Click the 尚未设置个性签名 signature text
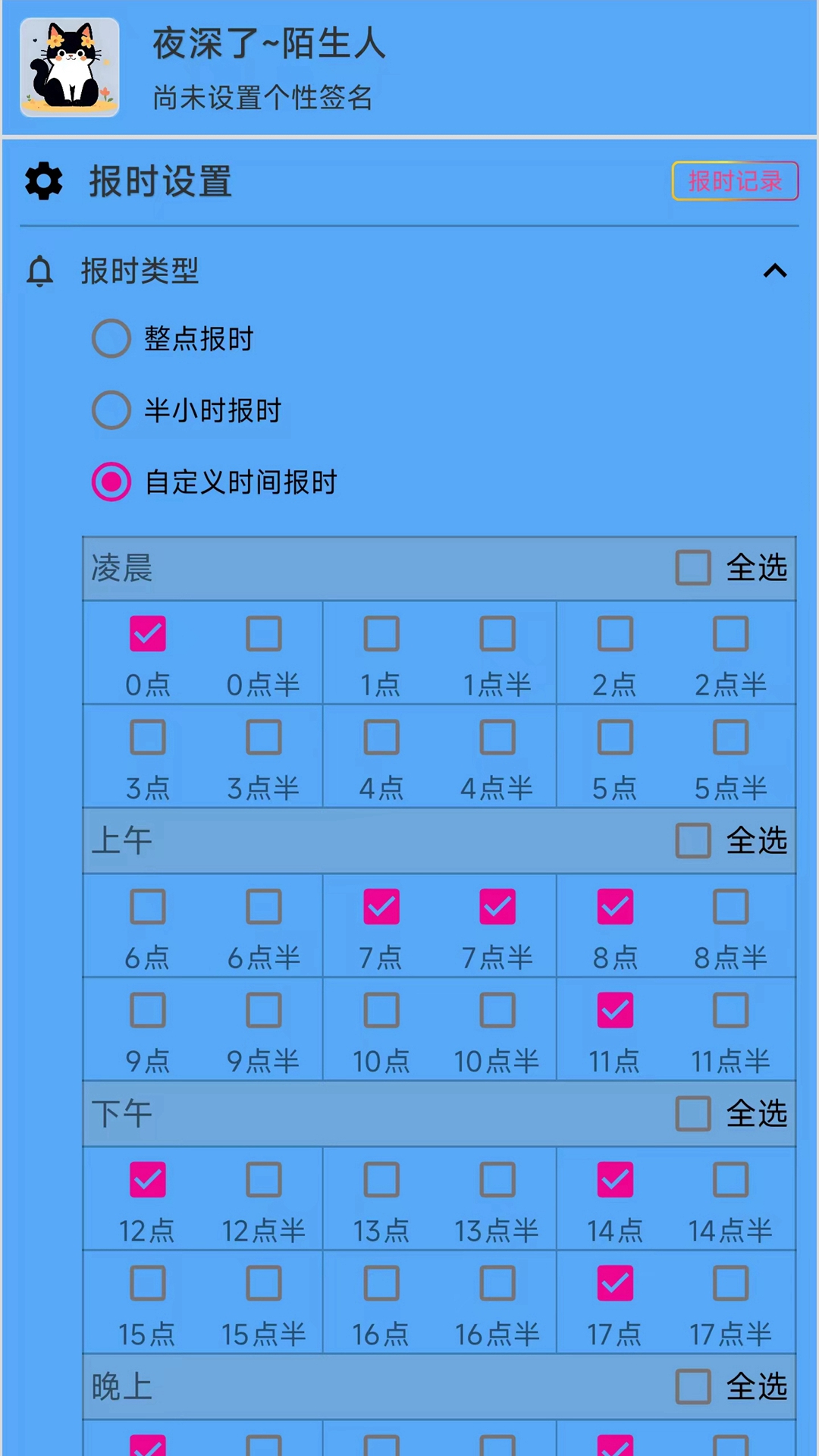 pos(260,99)
